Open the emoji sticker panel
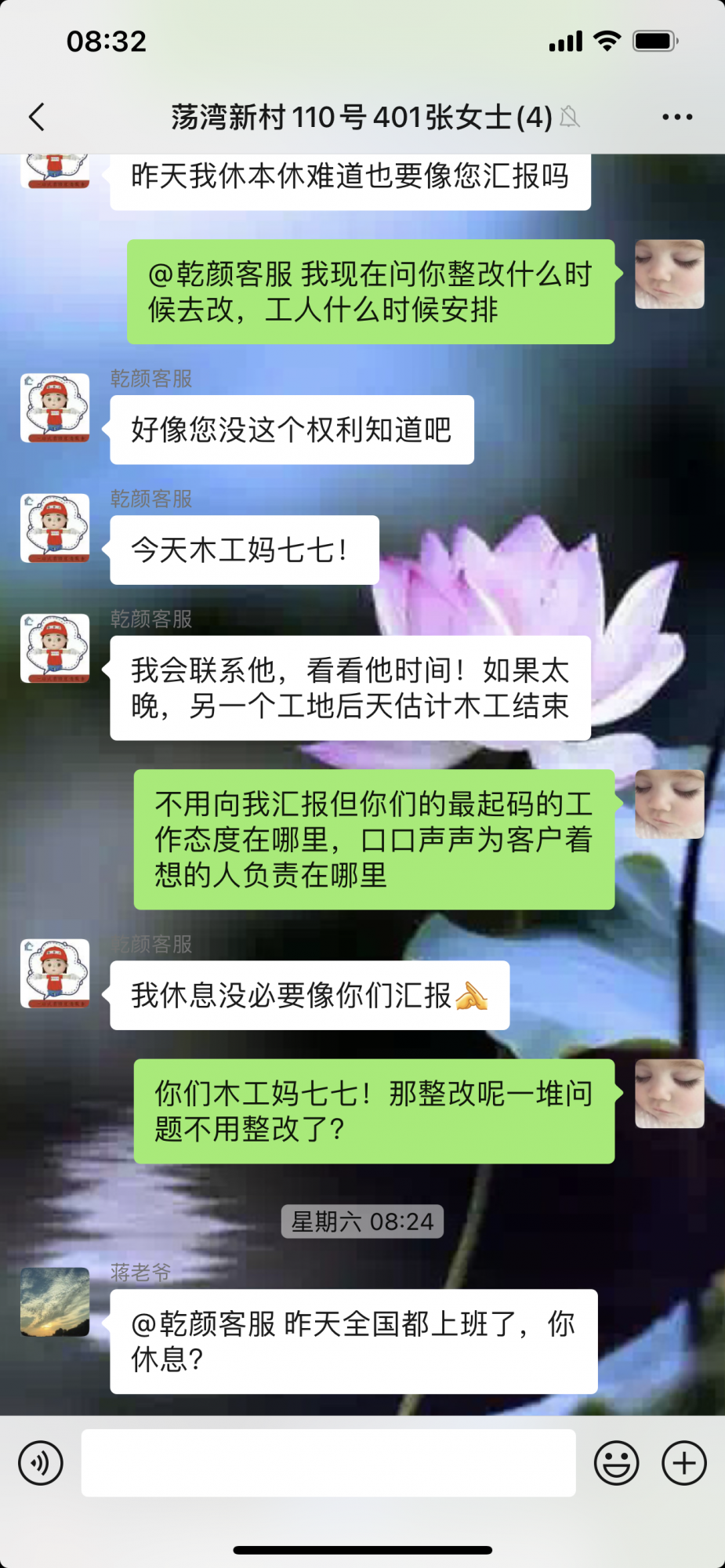 click(616, 1463)
